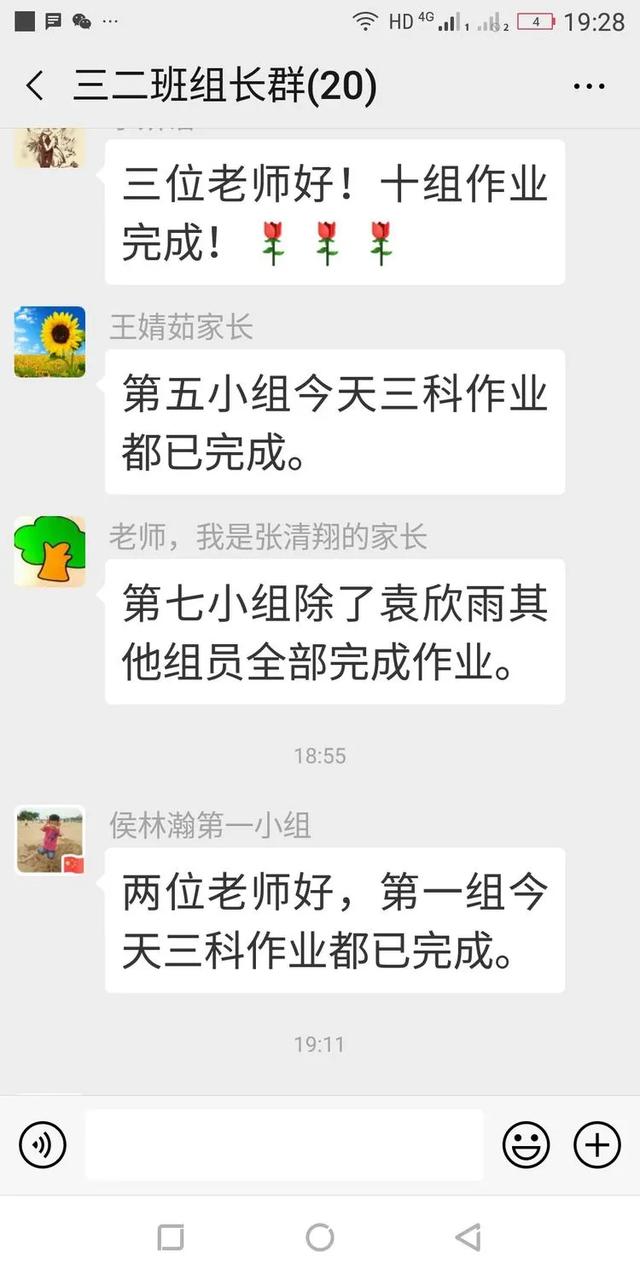Tap the message text field
This screenshot has width=640, height=1280.
284,1144
